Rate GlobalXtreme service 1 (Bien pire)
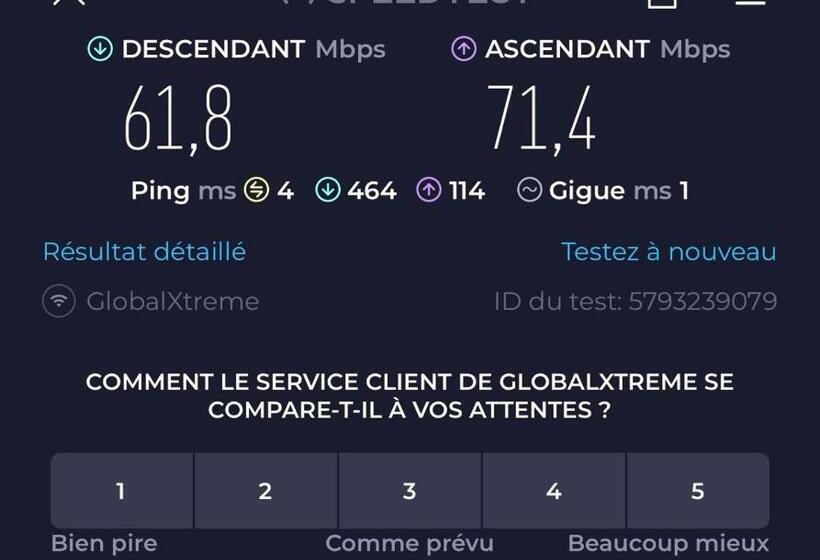 click(x=121, y=490)
